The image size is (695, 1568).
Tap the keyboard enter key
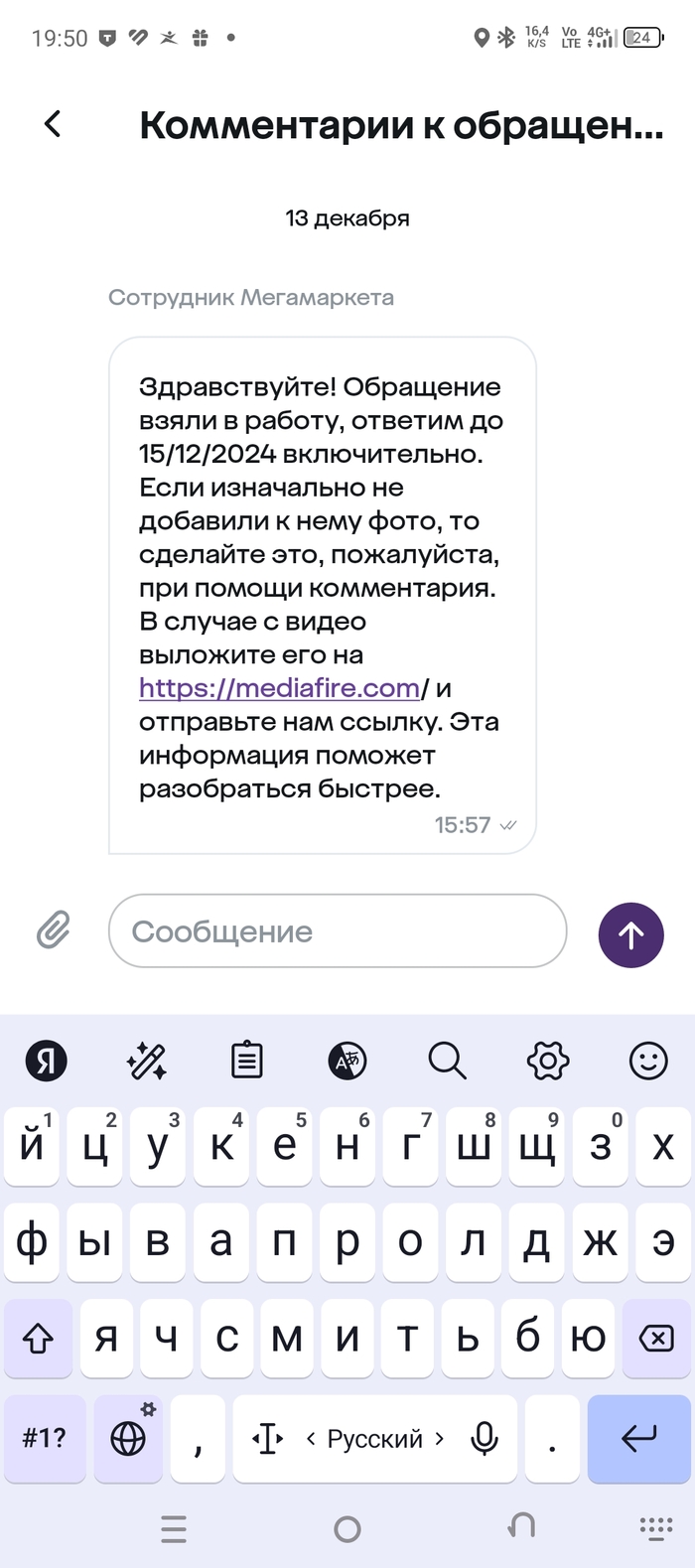point(638,1438)
